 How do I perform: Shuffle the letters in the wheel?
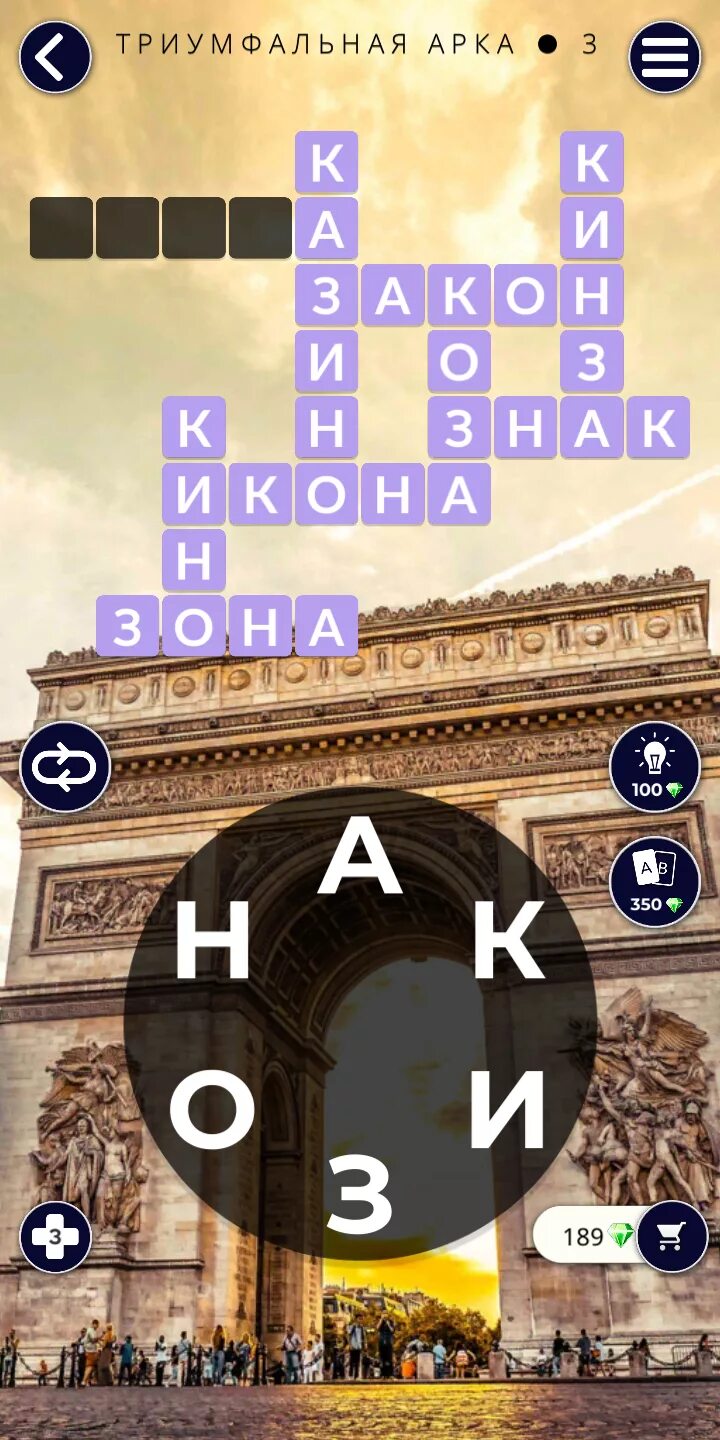[x=65, y=767]
